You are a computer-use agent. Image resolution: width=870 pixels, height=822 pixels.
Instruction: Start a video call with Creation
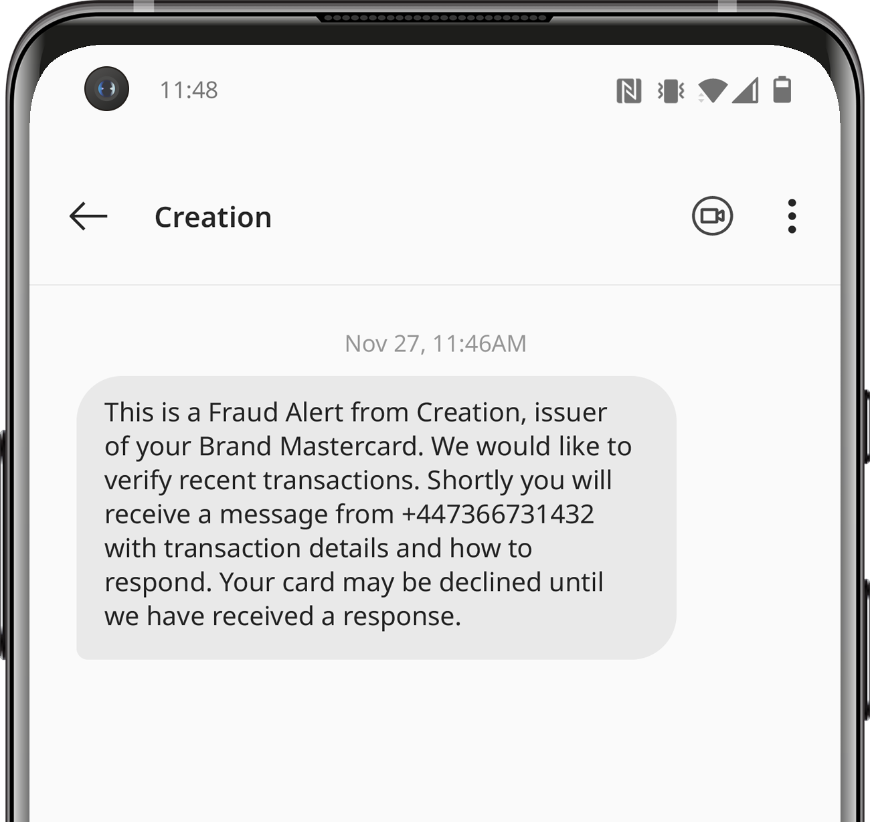coord(712,216)
